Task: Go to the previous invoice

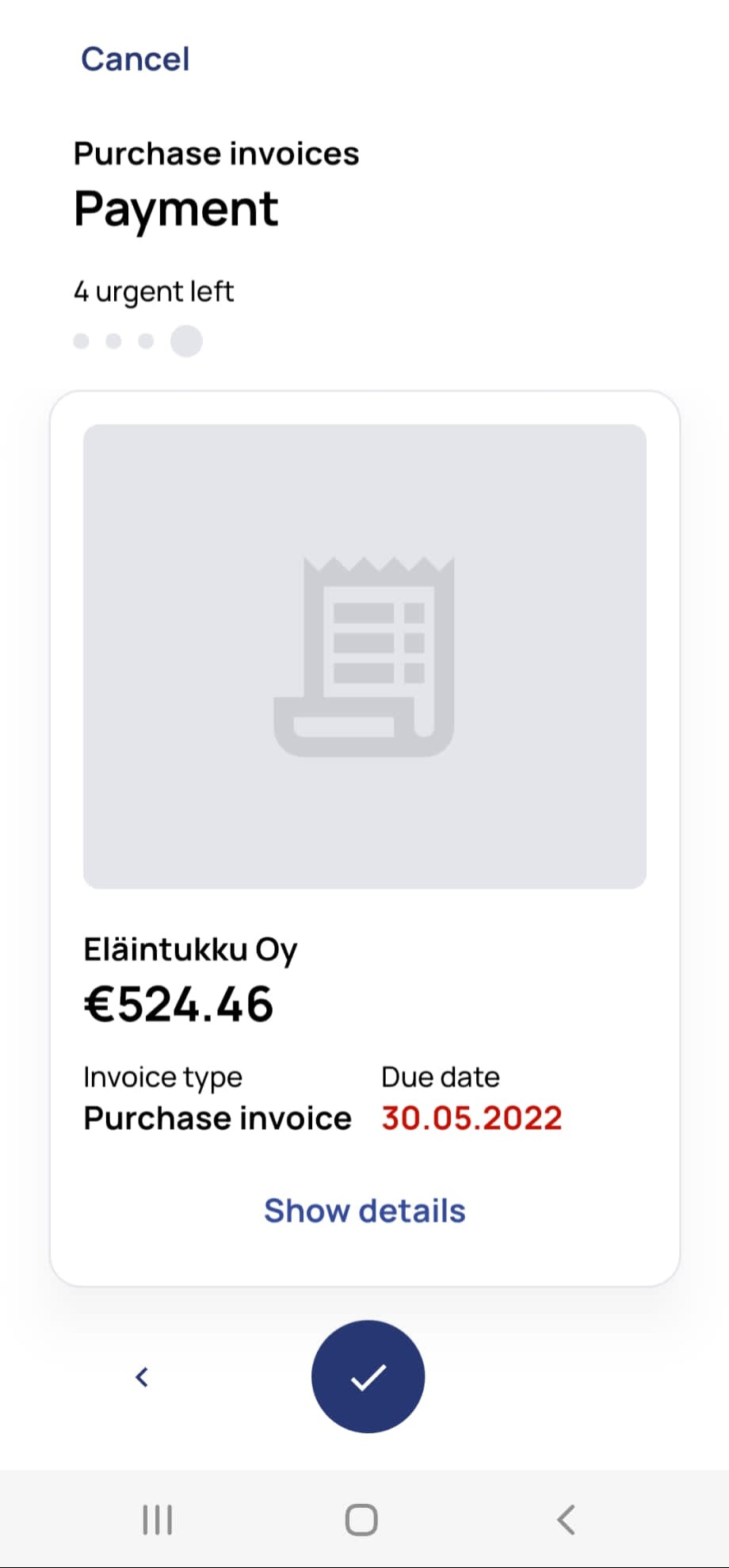Action: [x=142, y=1377]
